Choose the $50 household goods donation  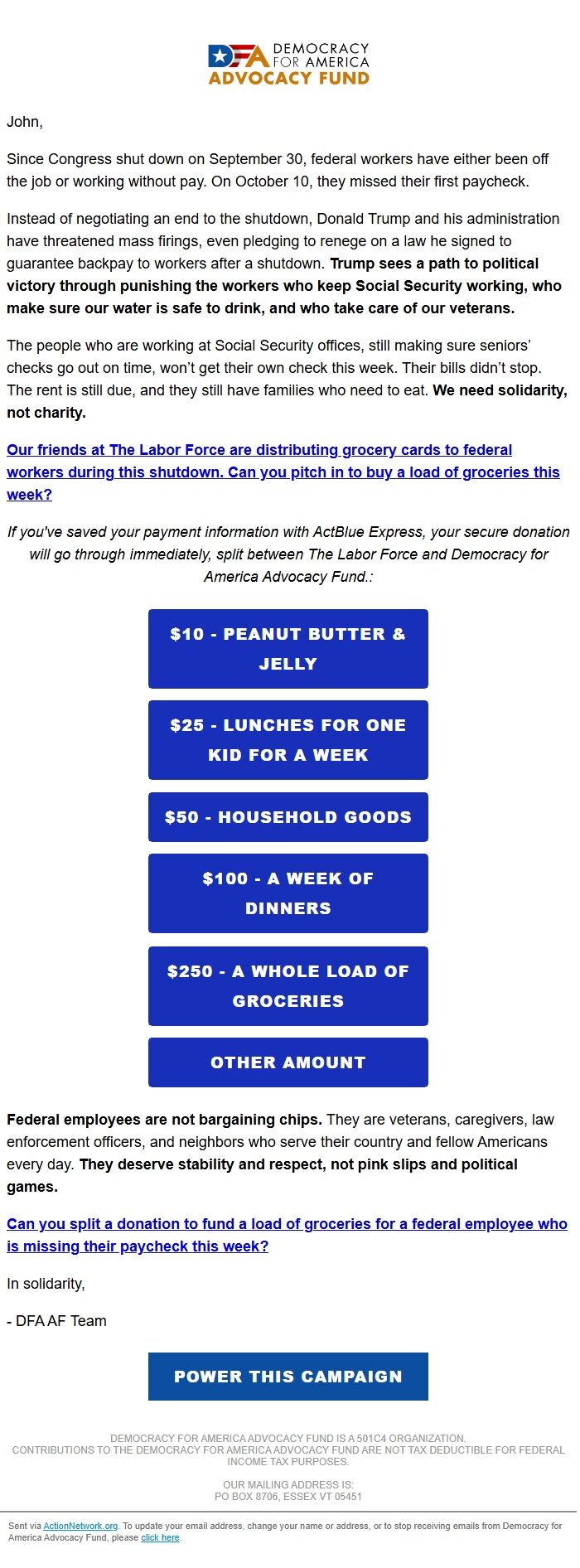coord(288,816)
